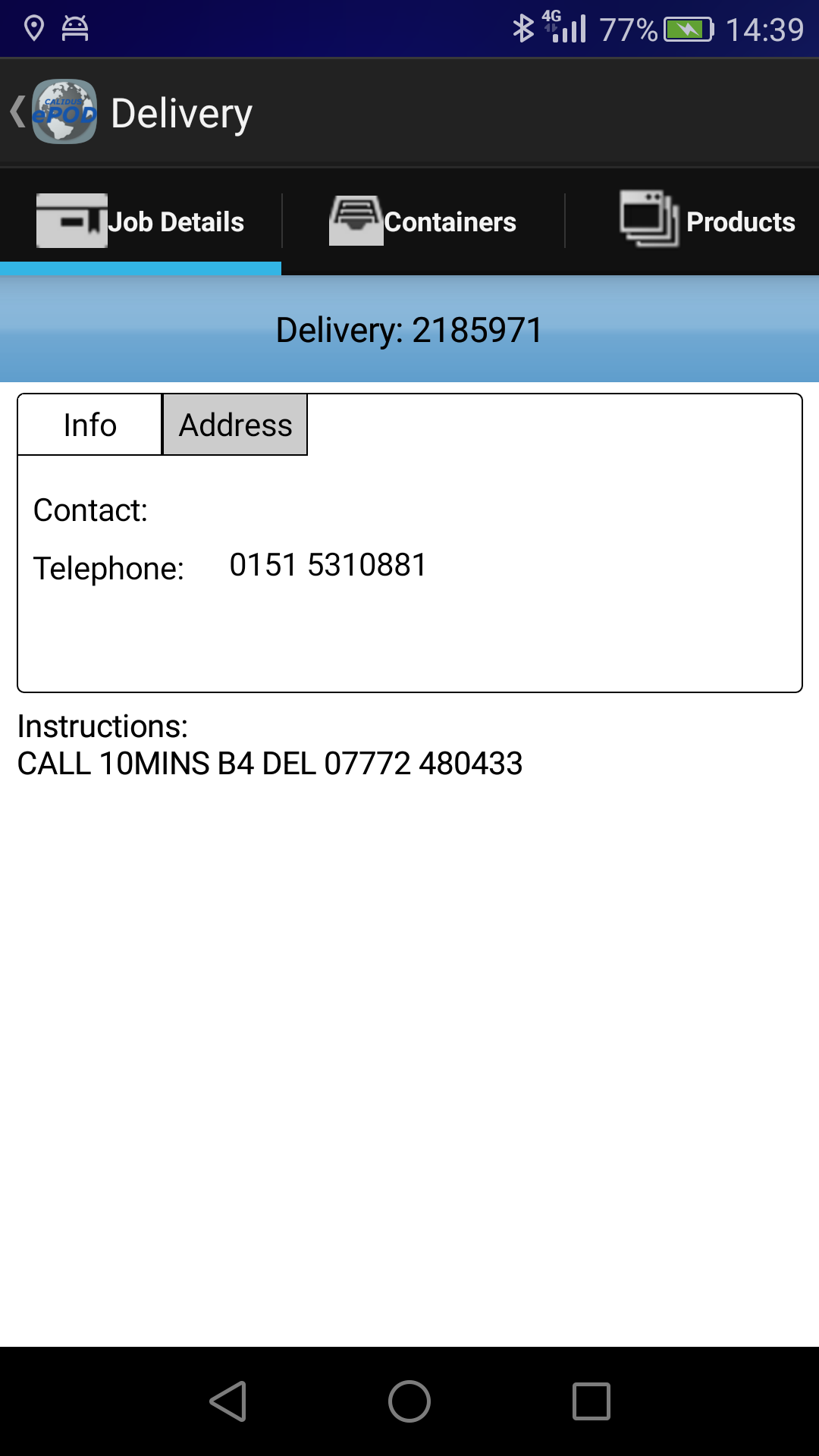Viewport: 819px width, 1456px height.
Task: Open the Products tab
Action: tap(707, 221)
